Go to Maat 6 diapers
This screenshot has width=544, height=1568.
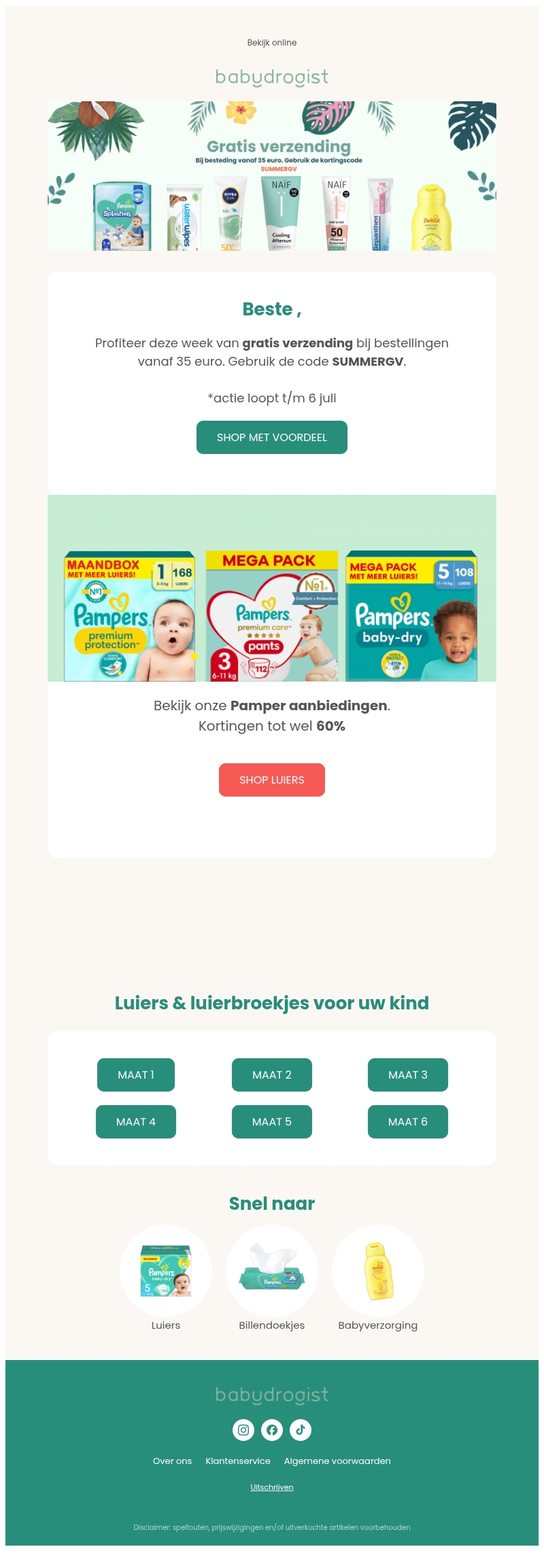(407, 1121)
